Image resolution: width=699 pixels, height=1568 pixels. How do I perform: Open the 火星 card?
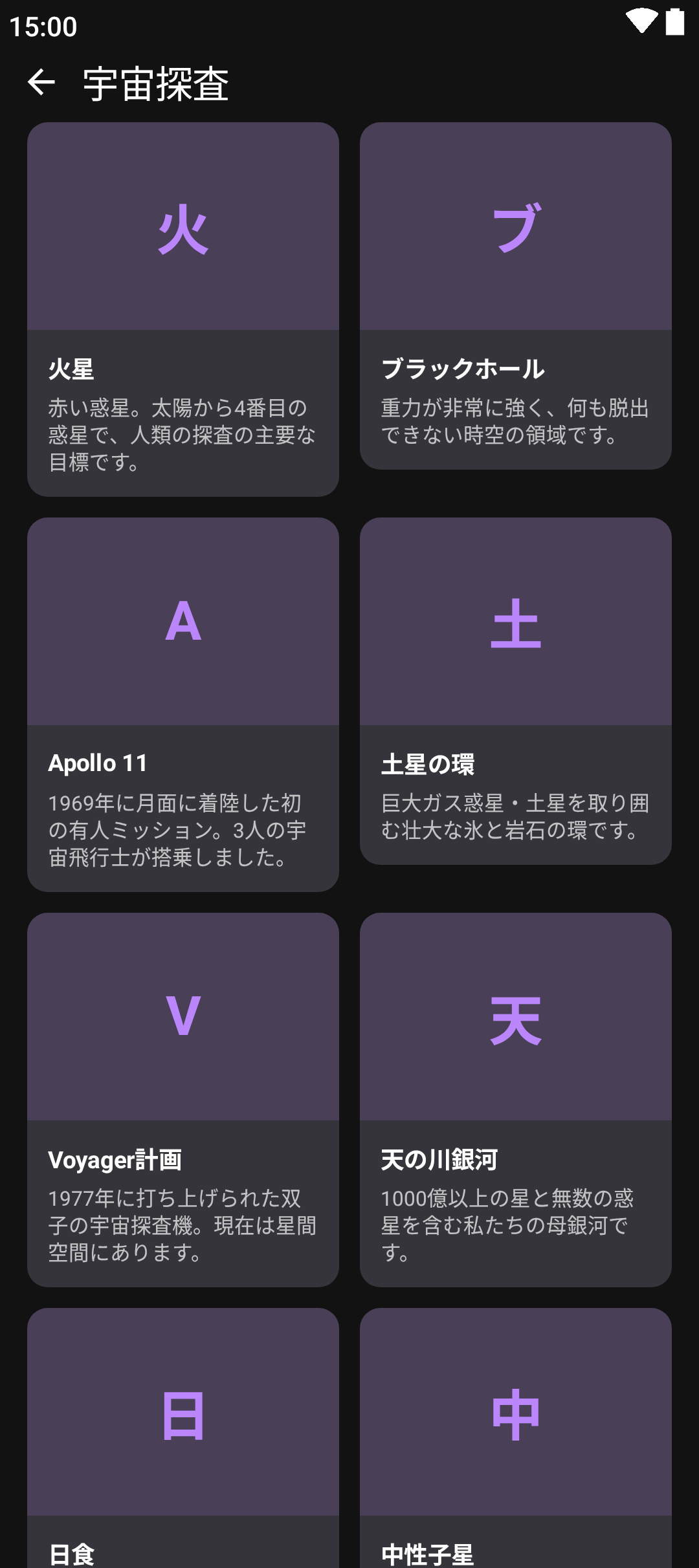183,309
